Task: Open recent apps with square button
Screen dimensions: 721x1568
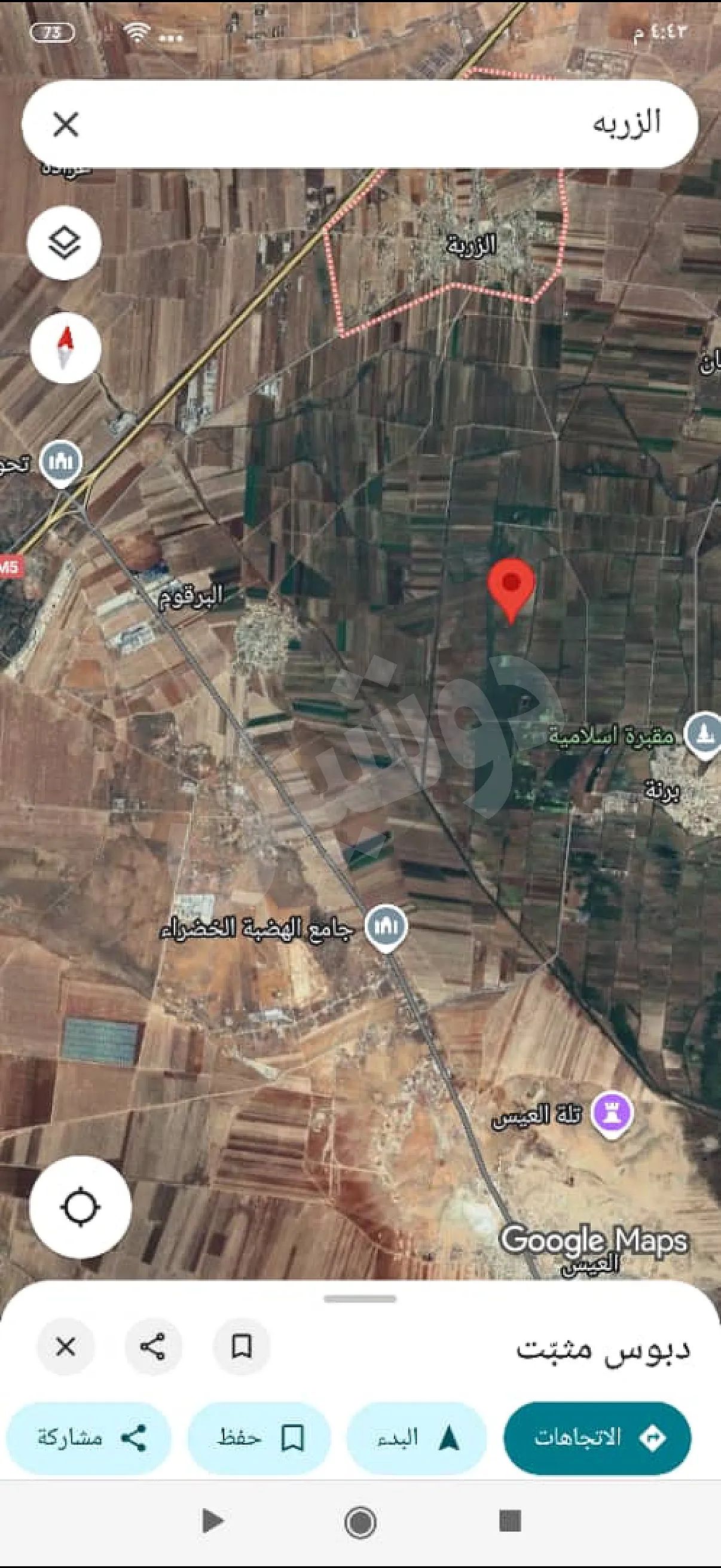Action: point(510,1521)
